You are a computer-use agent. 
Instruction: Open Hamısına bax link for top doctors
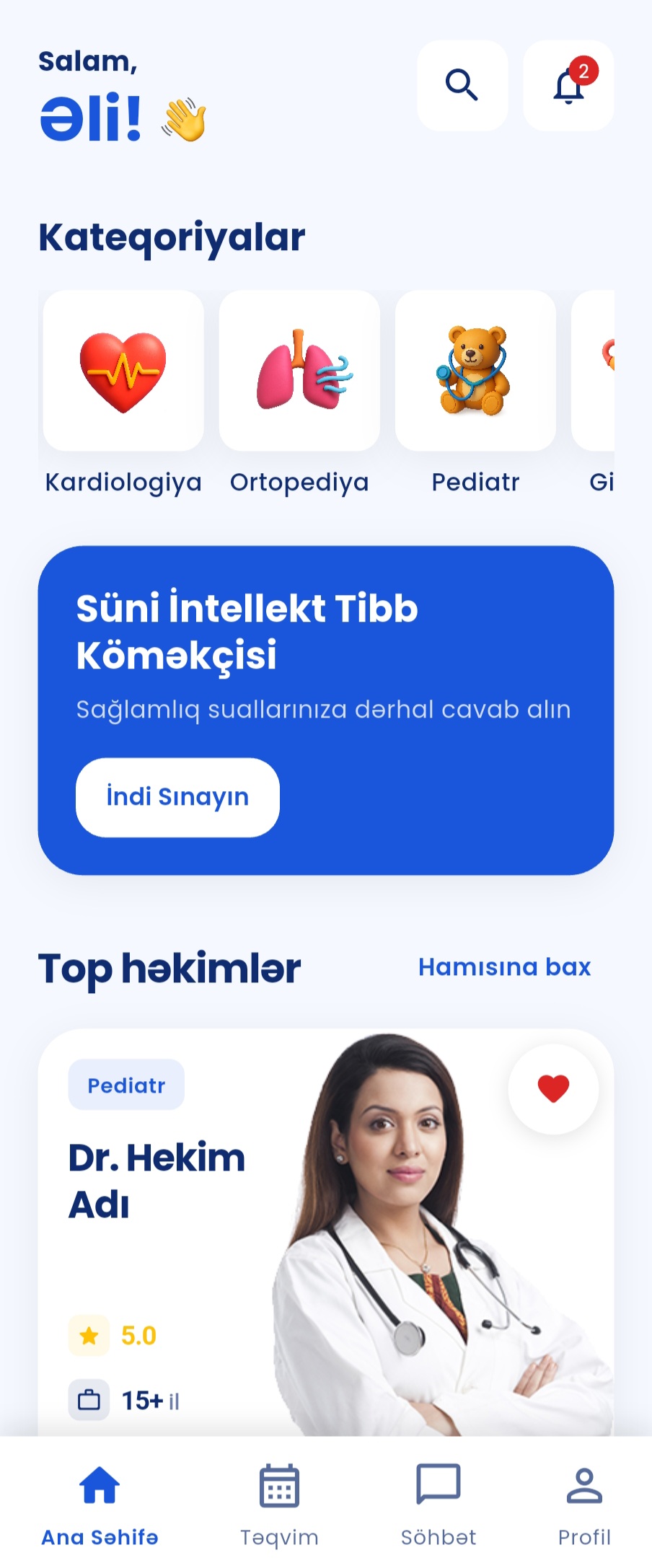pos(503,966)
